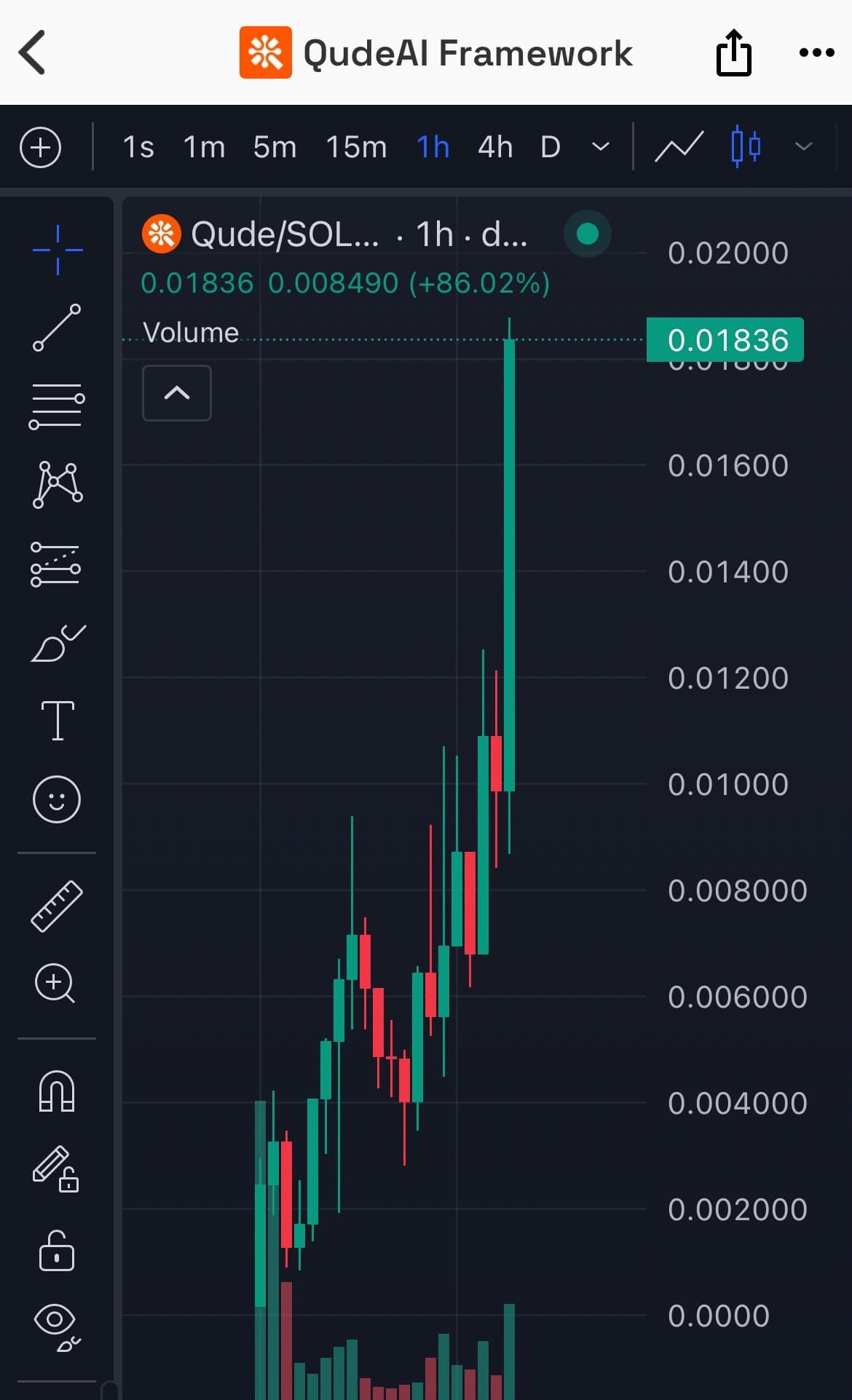The image size is (852, 1400).
Task: Open the emoji sticker tool
Action: pos(57,799)
